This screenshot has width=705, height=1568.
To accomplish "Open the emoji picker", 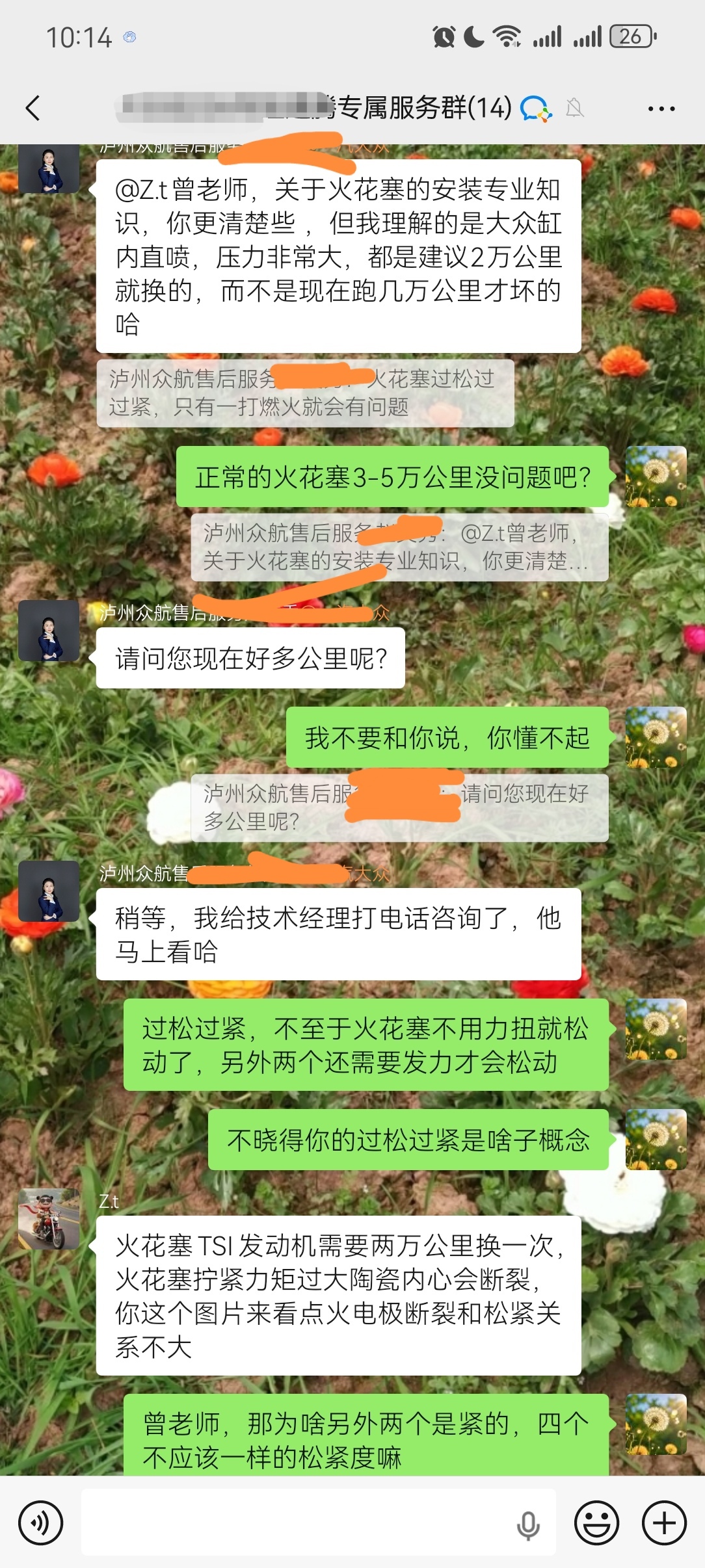I will (x=596, y=1522).
